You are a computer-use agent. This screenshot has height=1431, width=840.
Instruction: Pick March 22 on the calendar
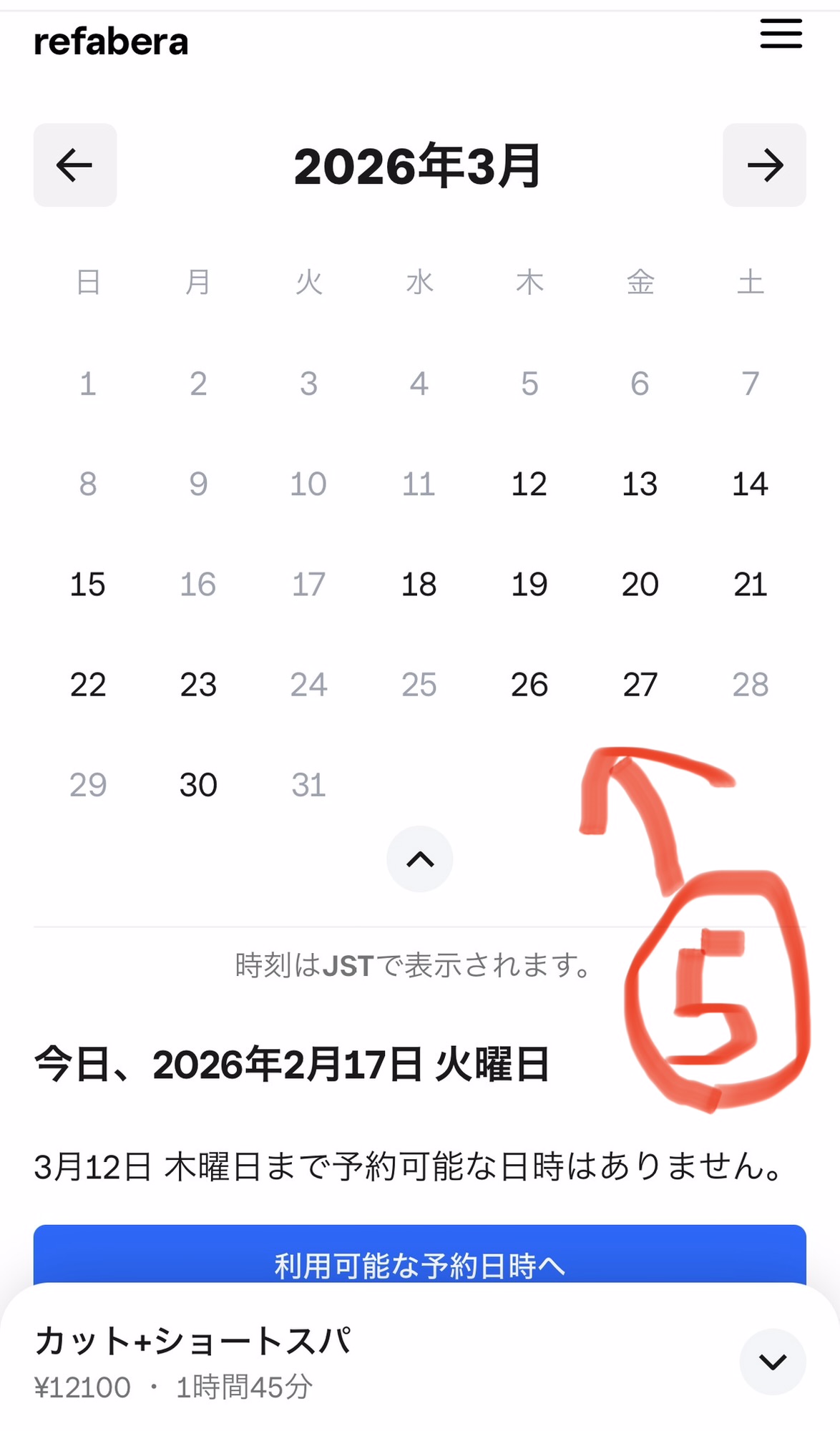coord(88,685)
